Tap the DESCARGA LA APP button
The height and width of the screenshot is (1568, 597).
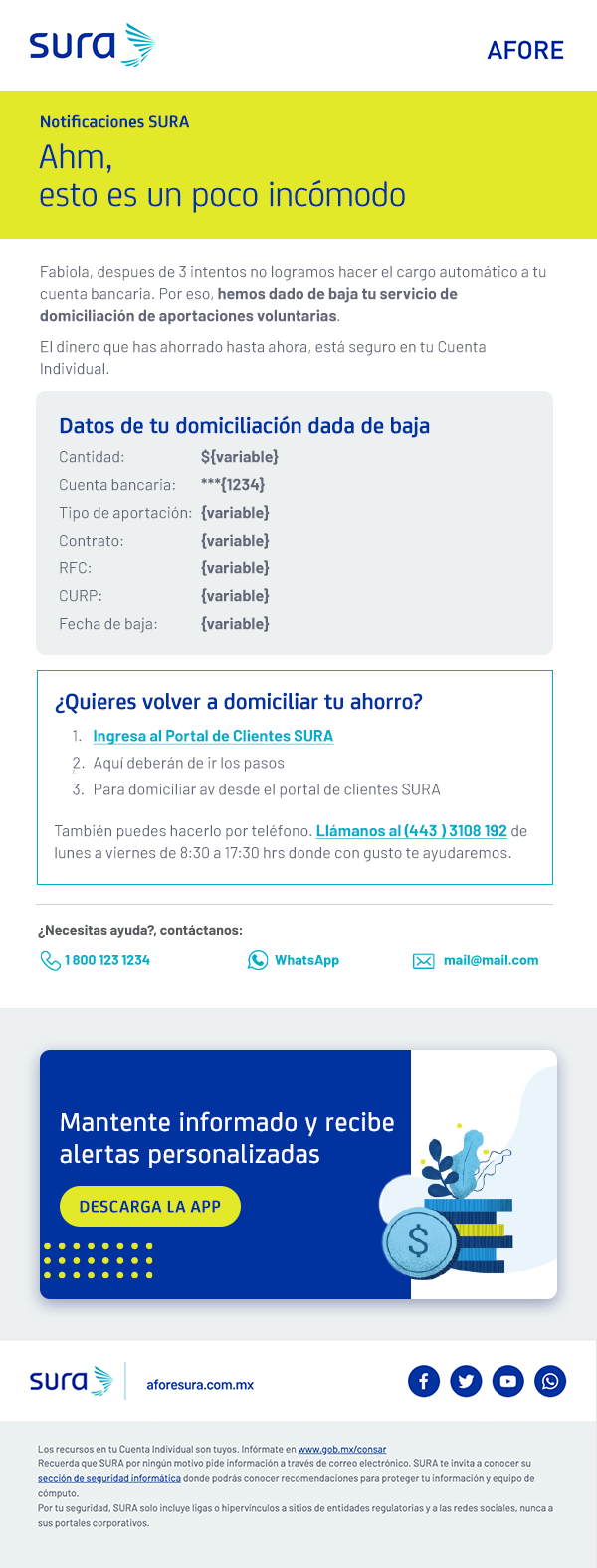click(x=150, y=1206)
